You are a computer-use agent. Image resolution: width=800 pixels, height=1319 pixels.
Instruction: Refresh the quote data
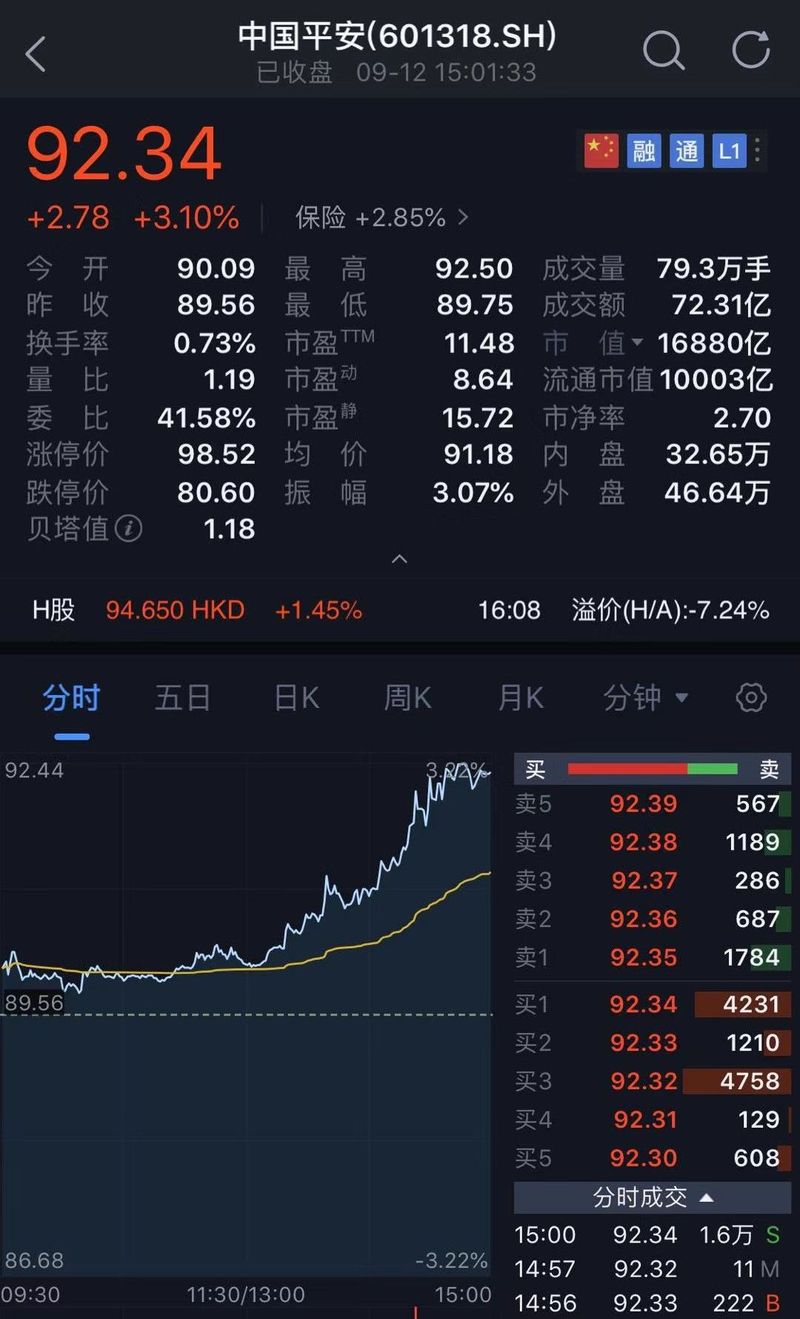pos(751,49)
